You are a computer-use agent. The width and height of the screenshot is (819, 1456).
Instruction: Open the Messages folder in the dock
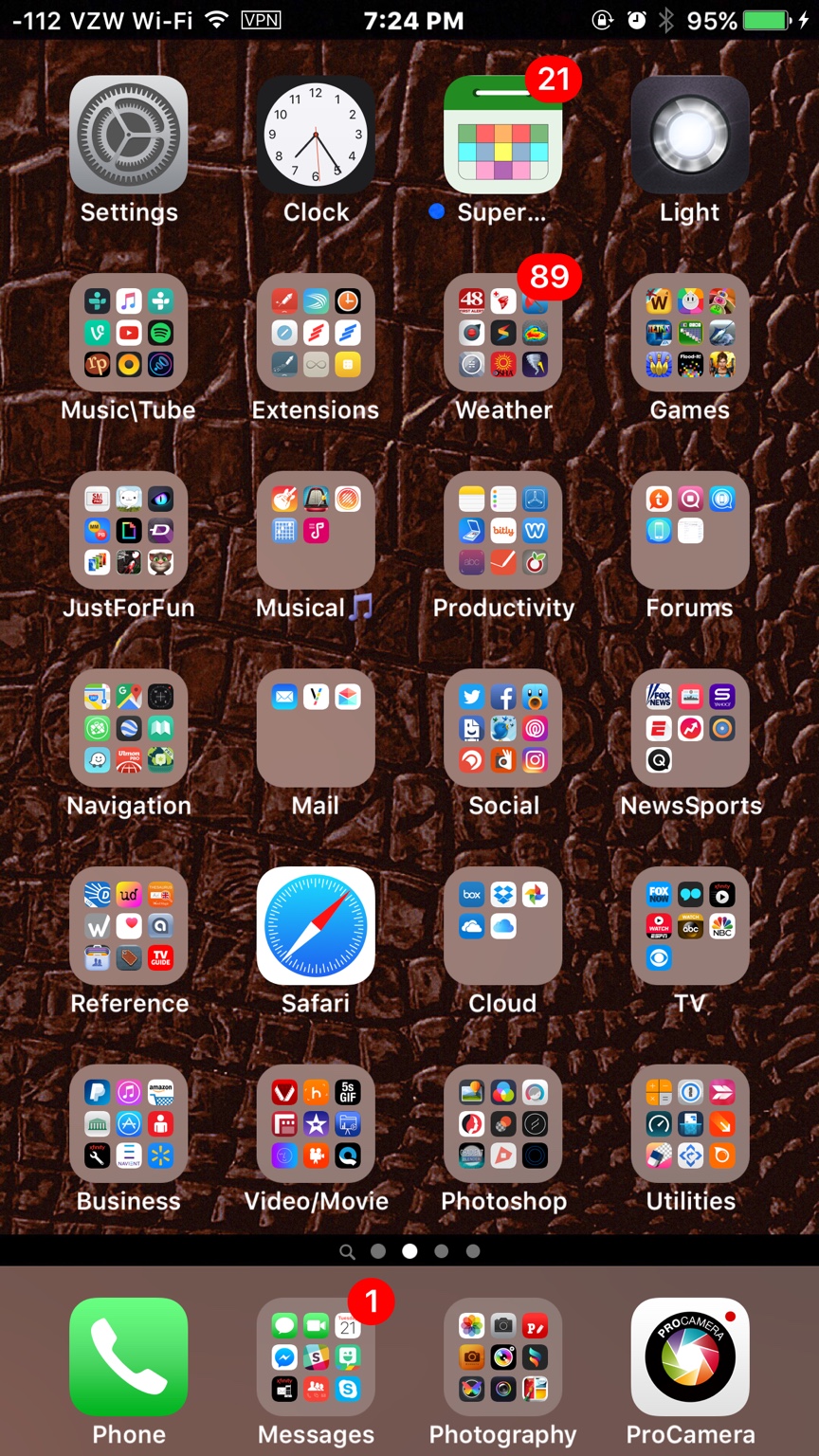click(x=316, y=1356)
